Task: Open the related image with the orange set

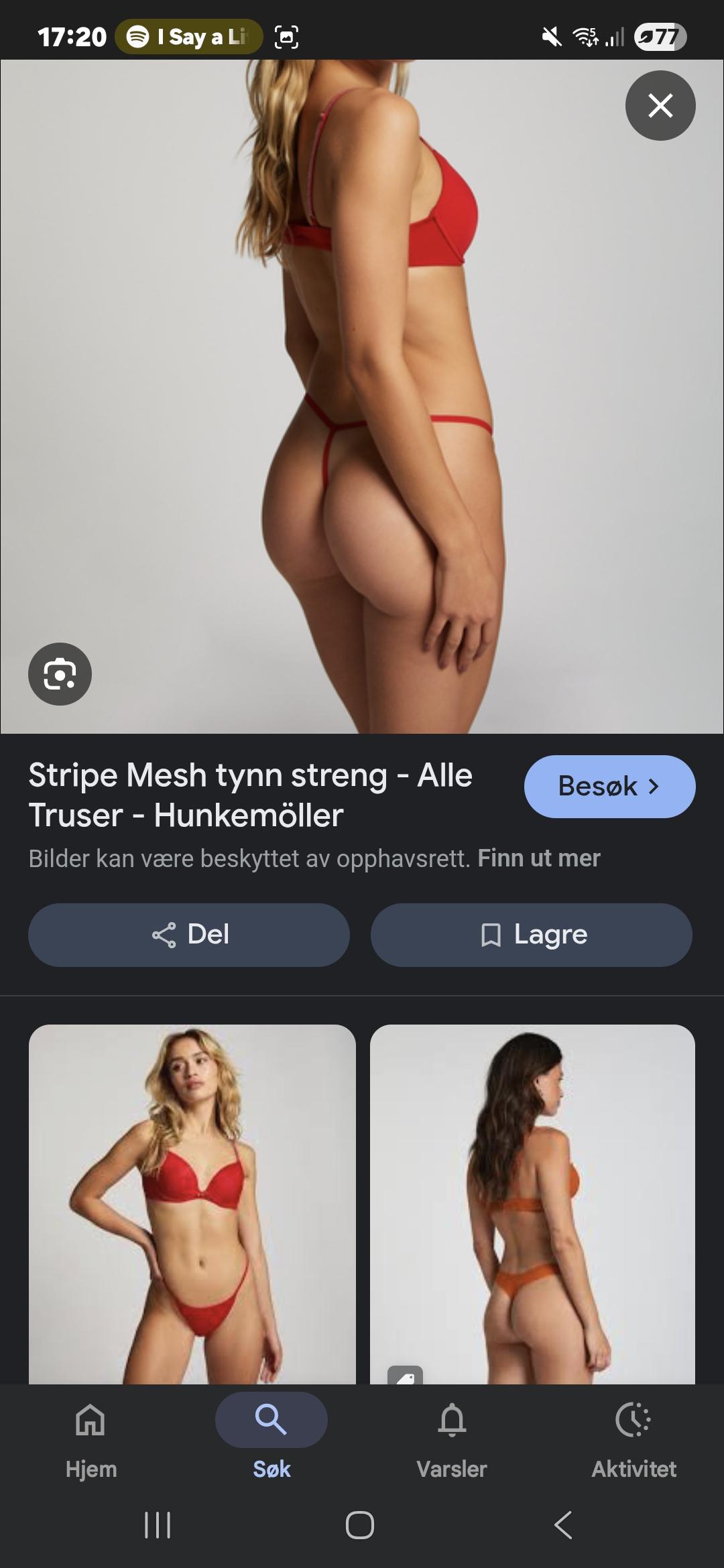Action: point(532,1203)
